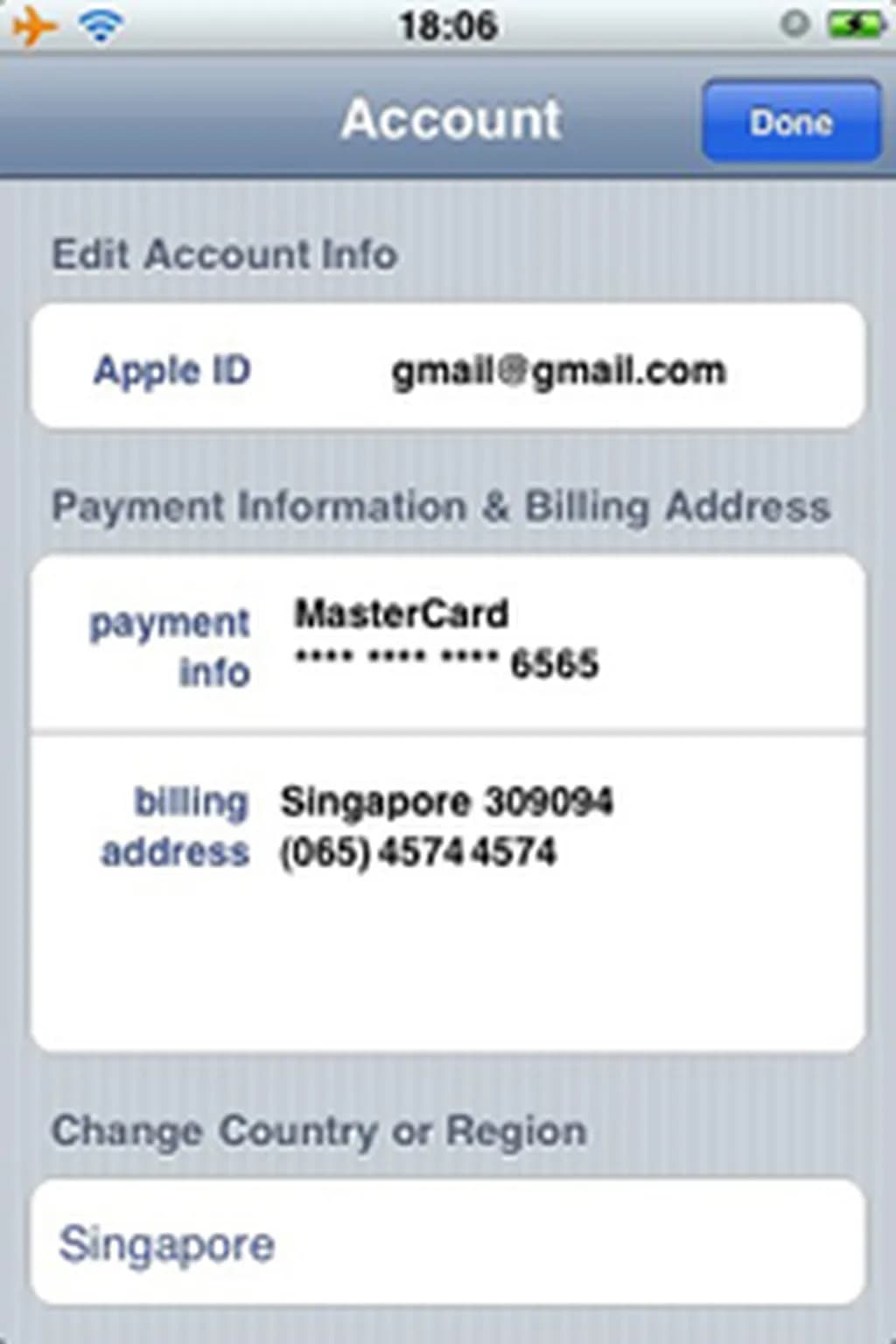Image resolution: width=896 pixels, height=1344 pixels.
Task: Open the Apple ID row
Action: pos(448,367)
